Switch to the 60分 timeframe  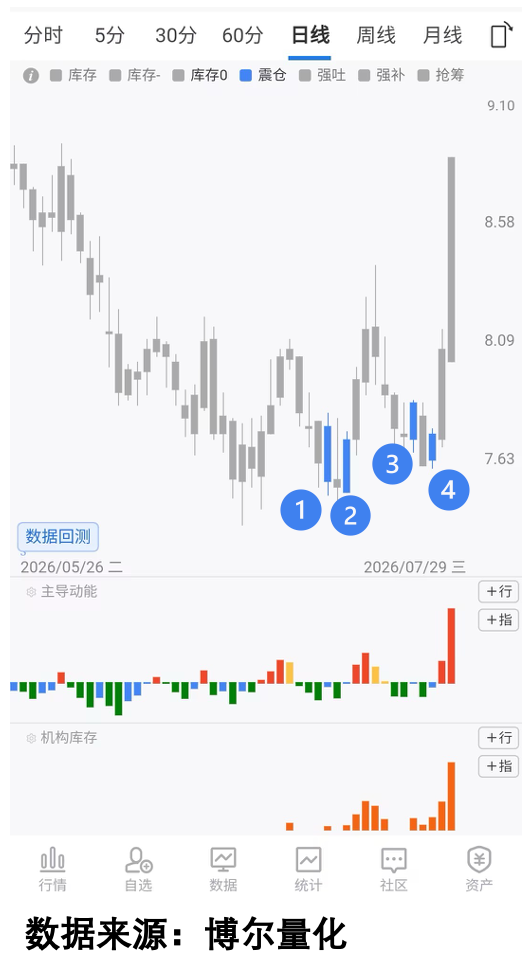pos(242,35)
